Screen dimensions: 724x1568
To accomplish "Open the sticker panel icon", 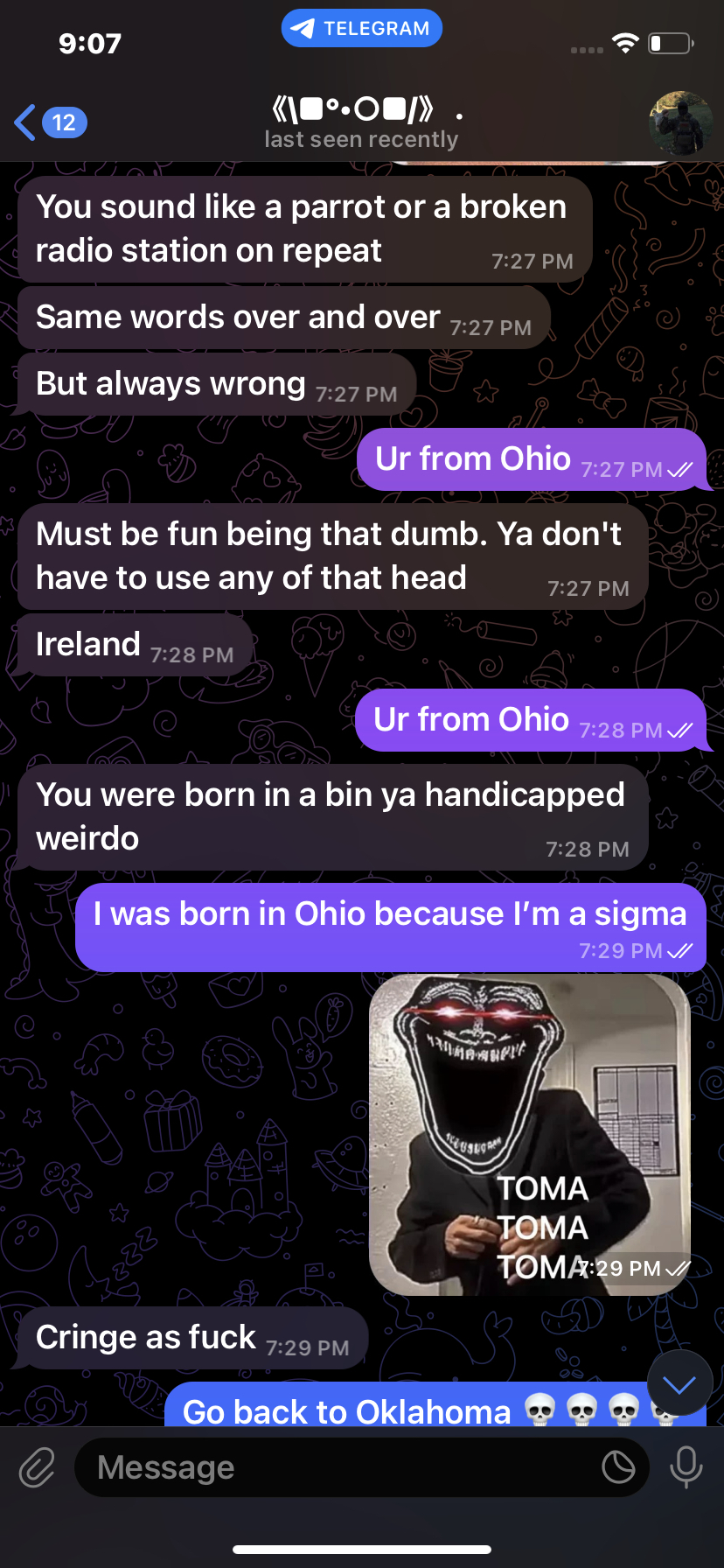I will pos(618,1467).
